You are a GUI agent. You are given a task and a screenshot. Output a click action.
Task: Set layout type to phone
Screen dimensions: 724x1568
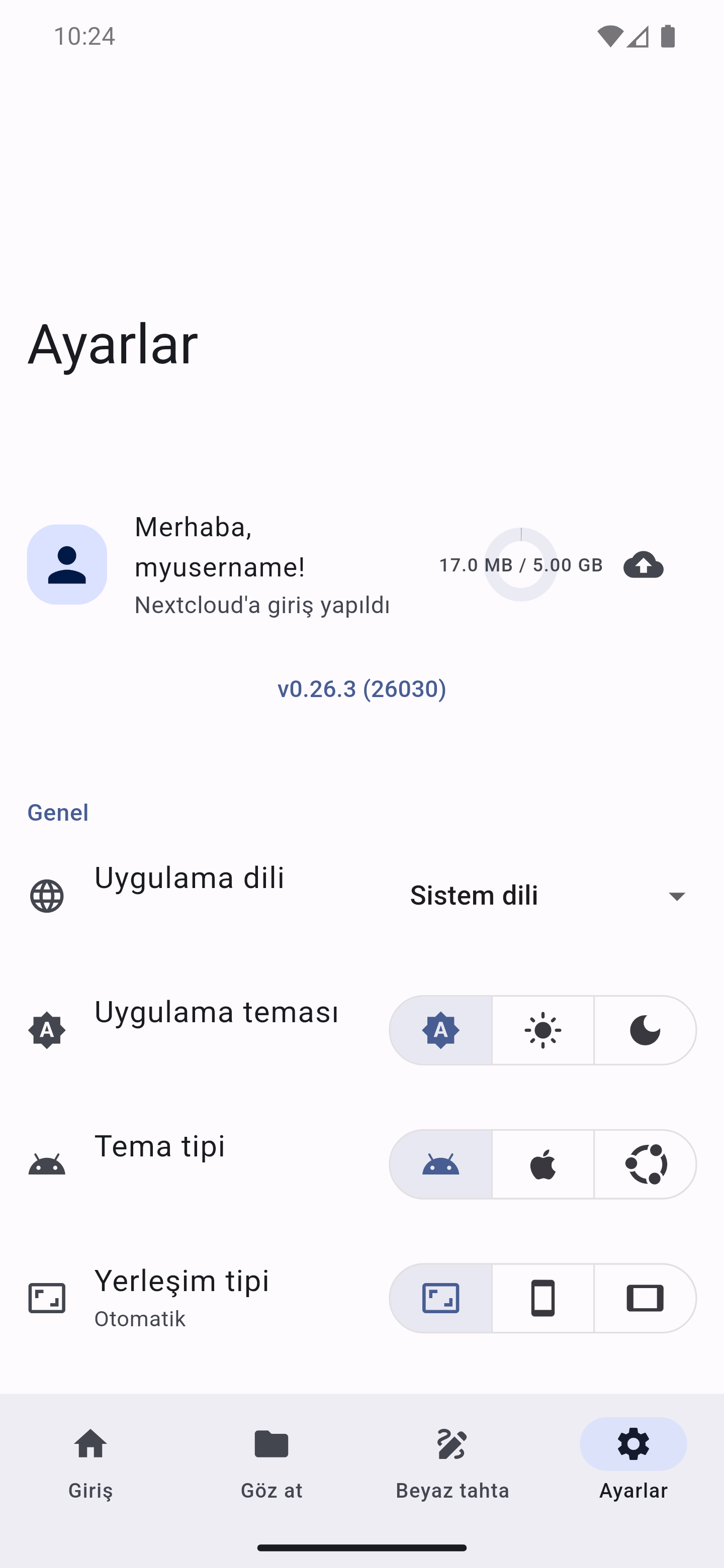pos(542,1298)
